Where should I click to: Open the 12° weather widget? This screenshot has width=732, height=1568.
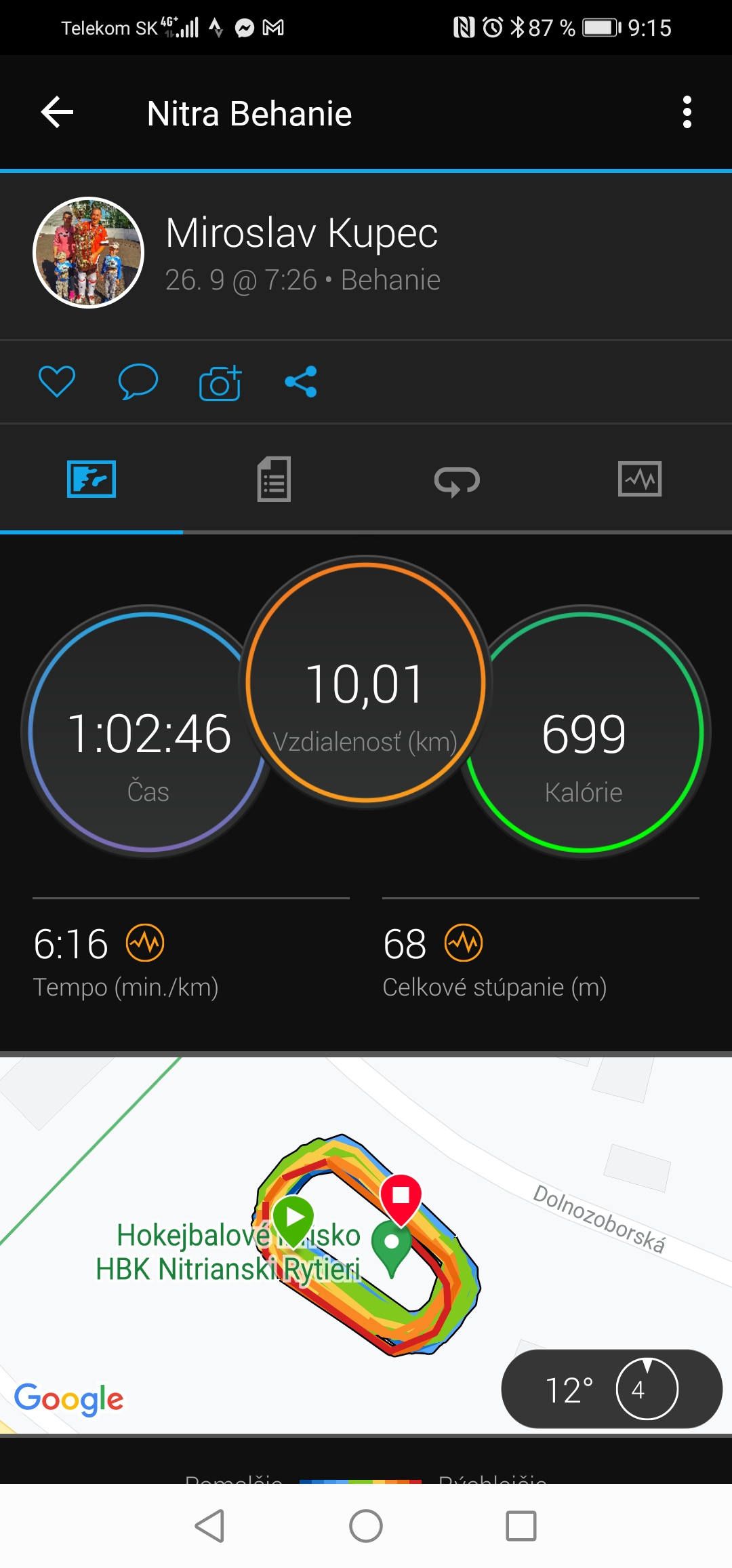coord(611,1388)
